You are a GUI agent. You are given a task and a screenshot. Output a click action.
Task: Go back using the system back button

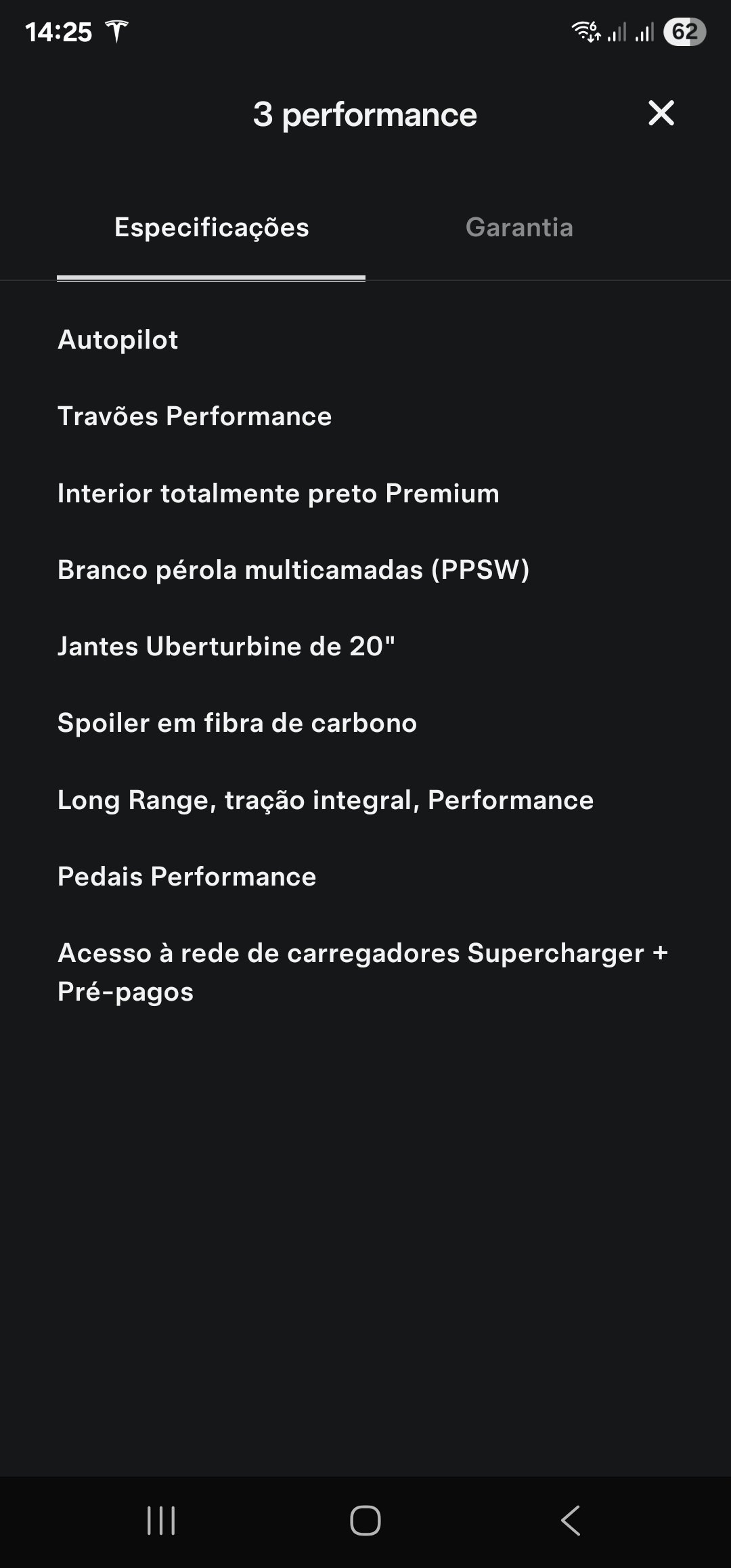click(571, 1521)
